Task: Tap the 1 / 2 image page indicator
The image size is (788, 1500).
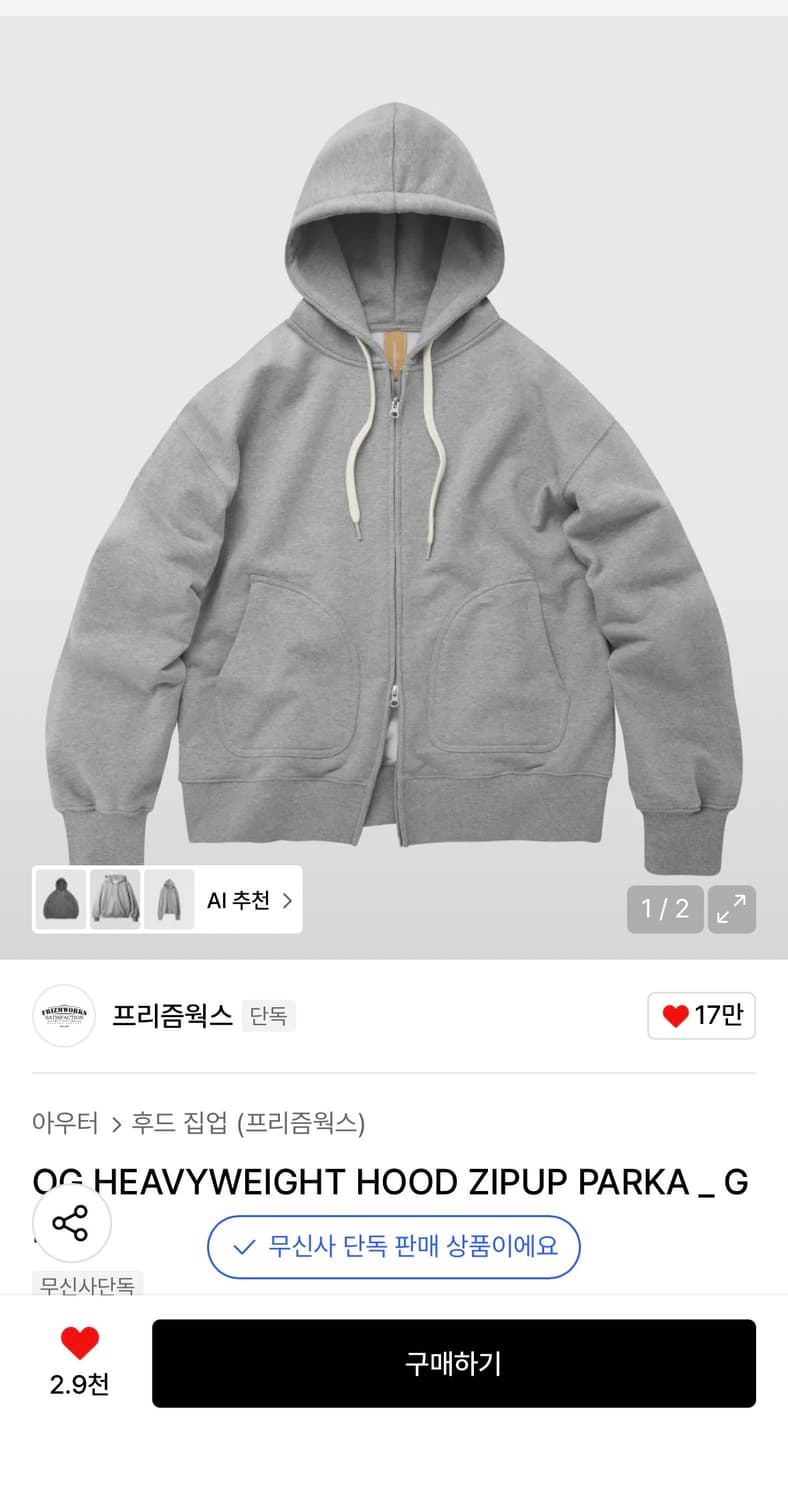Action: pyautogui.click(x=664, y=909)
